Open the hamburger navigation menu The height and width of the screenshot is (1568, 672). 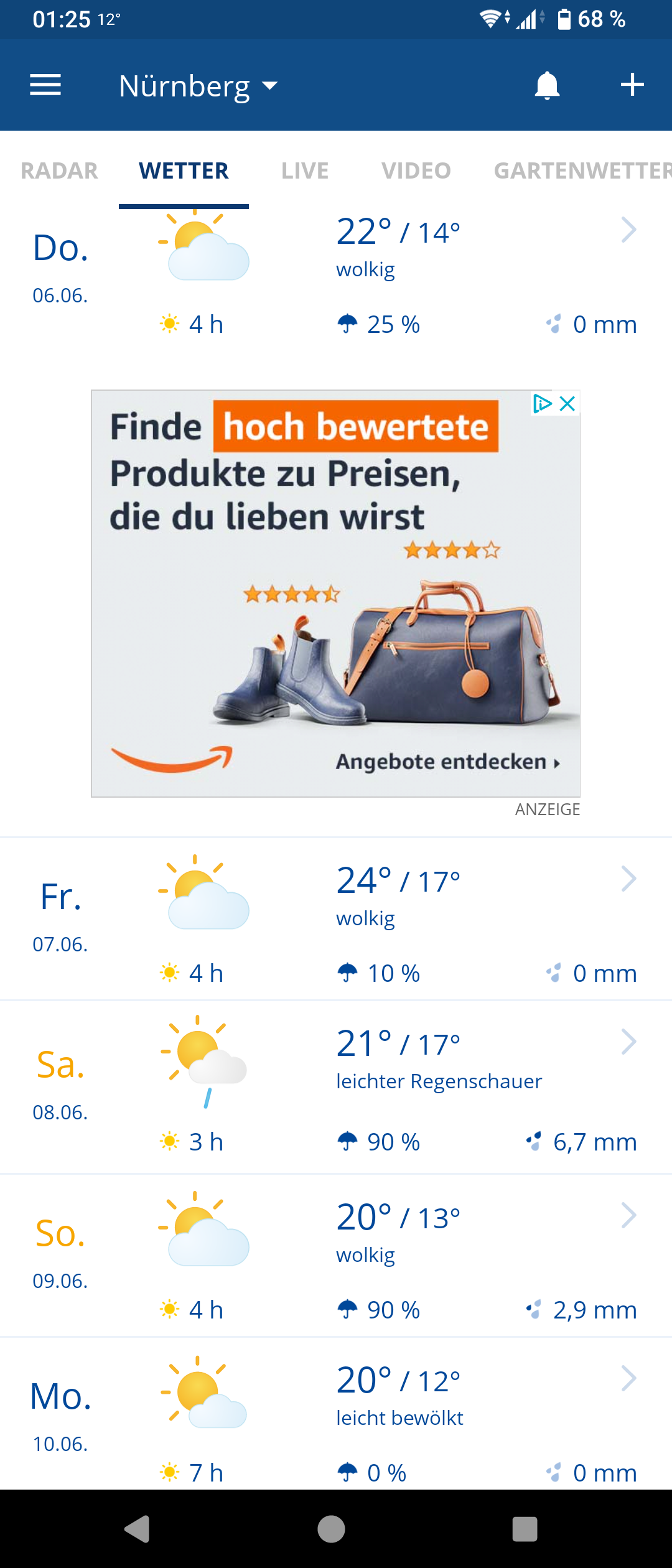point(45,85)
